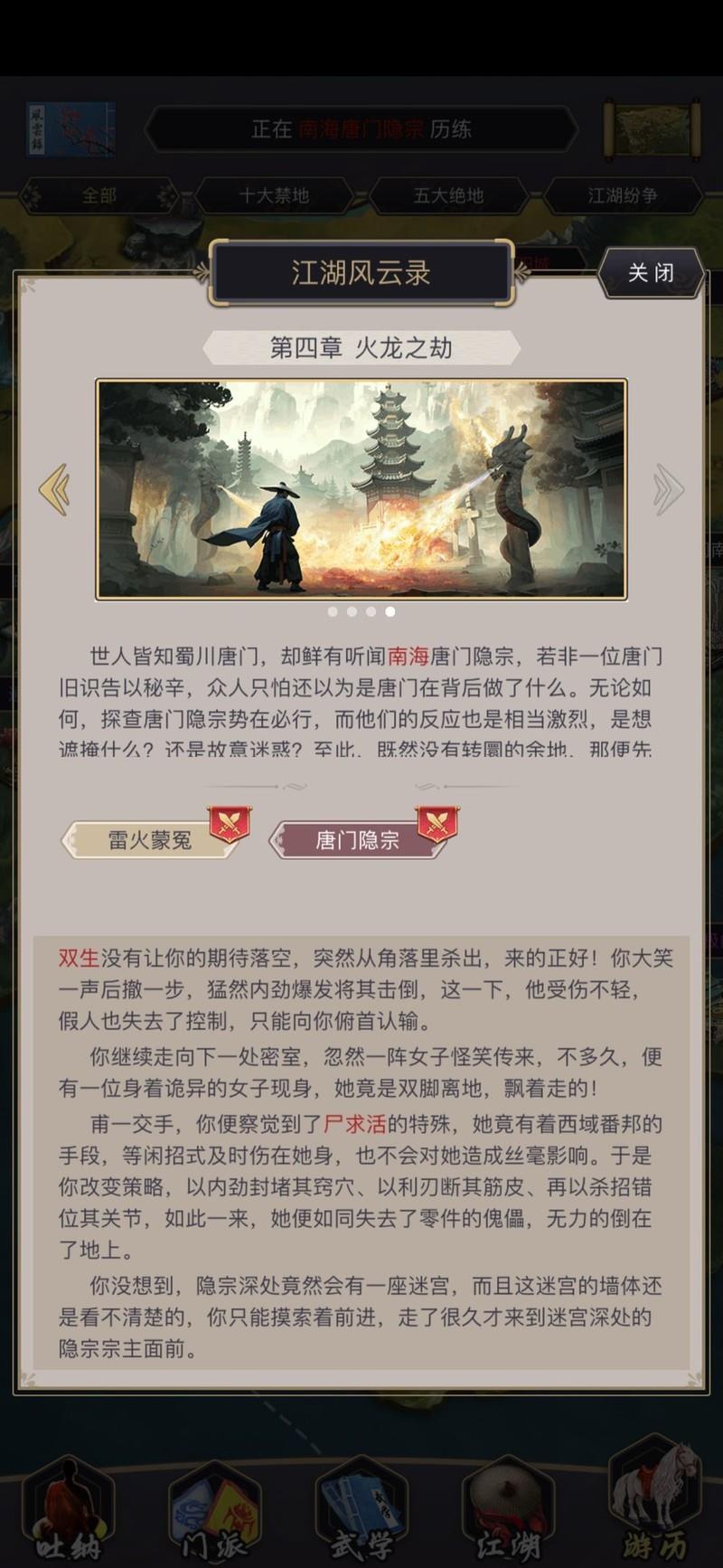Switch to the 江湖纷争 filter tab
Viewport: 723px width, 1568px height.
click(x=623, y=195)
